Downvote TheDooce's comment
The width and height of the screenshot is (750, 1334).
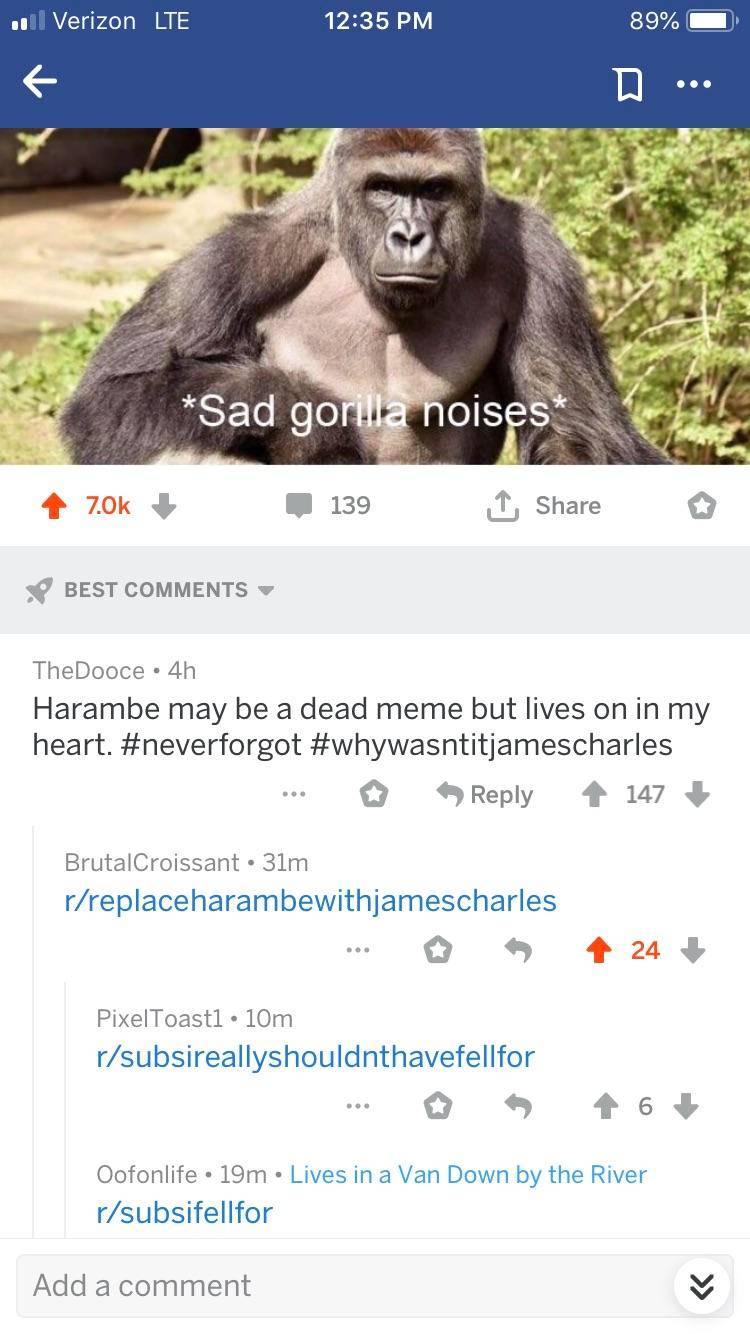[697, 795]
